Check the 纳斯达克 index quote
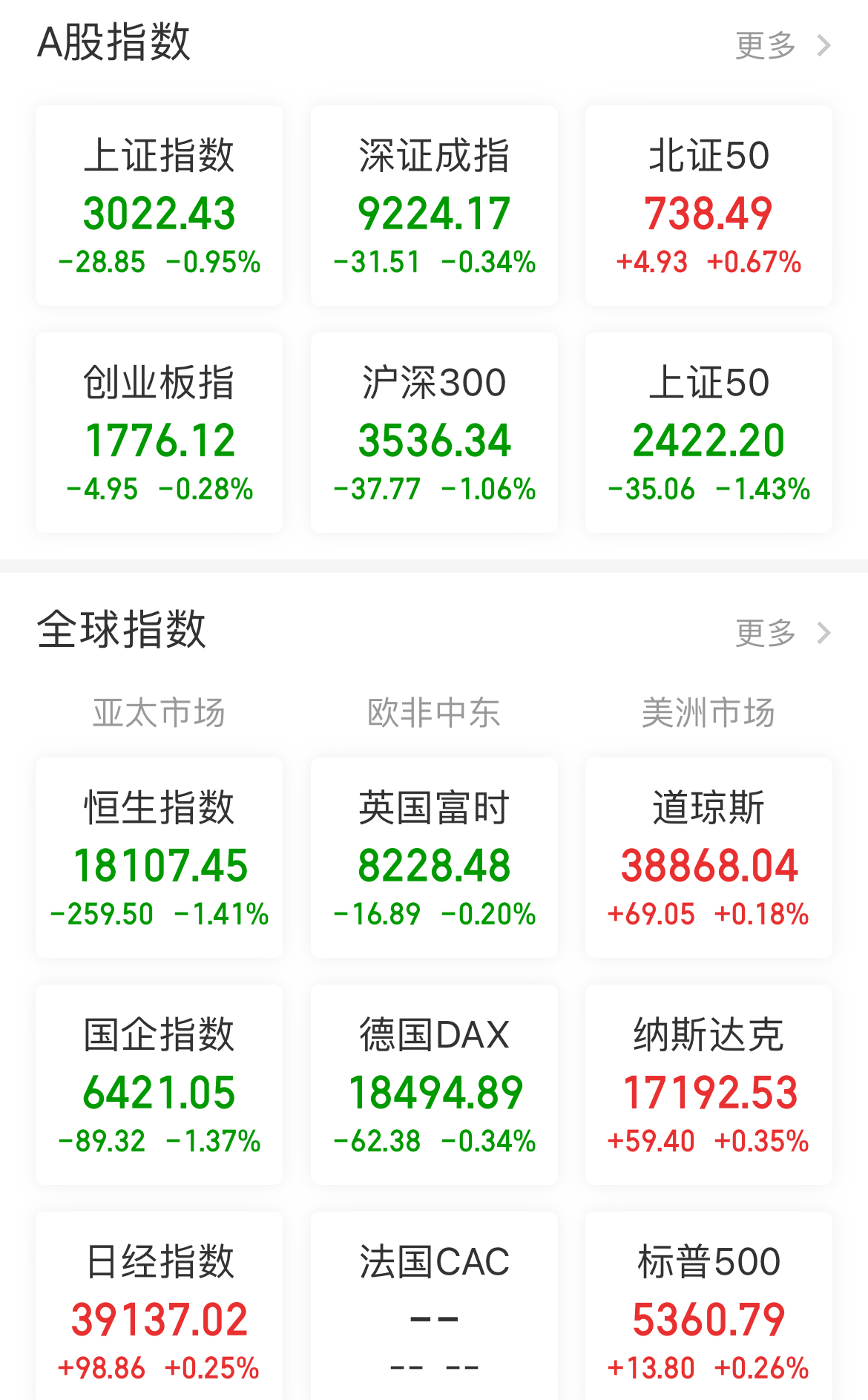 coord(708,1085)
